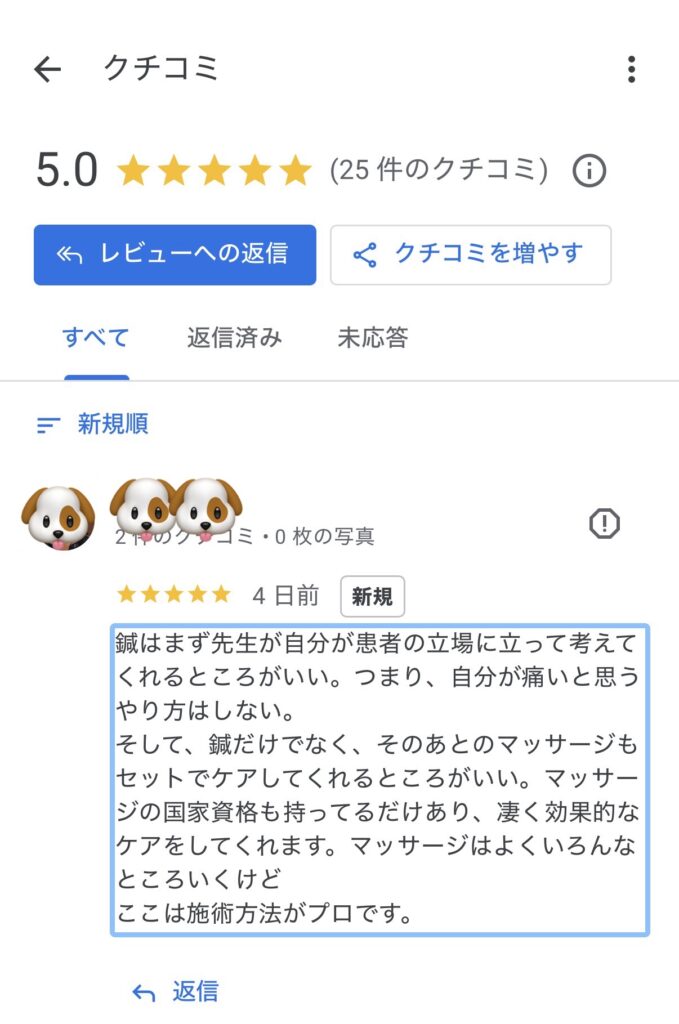
Task: Report the review with the flag icon
Action: tap(604, 523)
